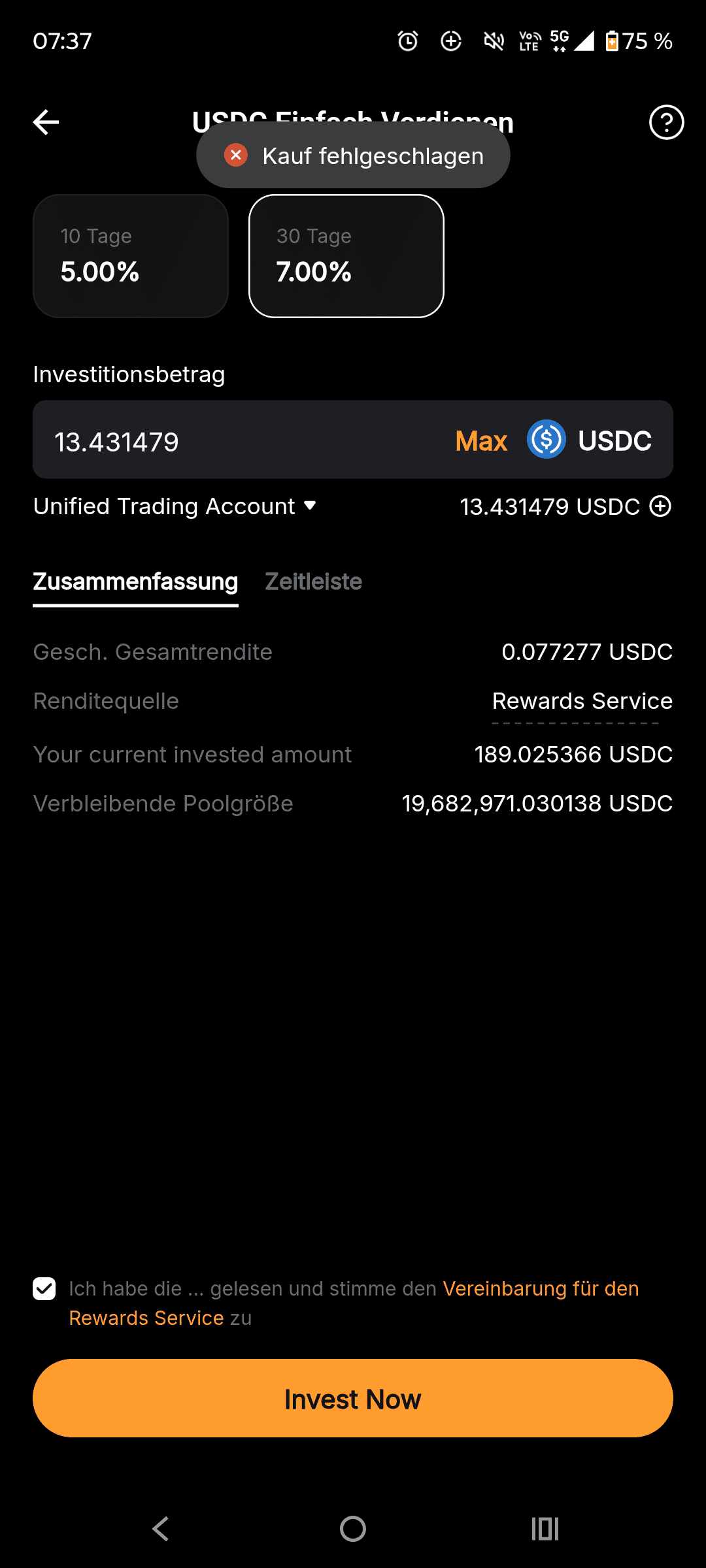Switch to the Zusammenfassung tab
This screenshot has height=1568, width=706.
135,581
